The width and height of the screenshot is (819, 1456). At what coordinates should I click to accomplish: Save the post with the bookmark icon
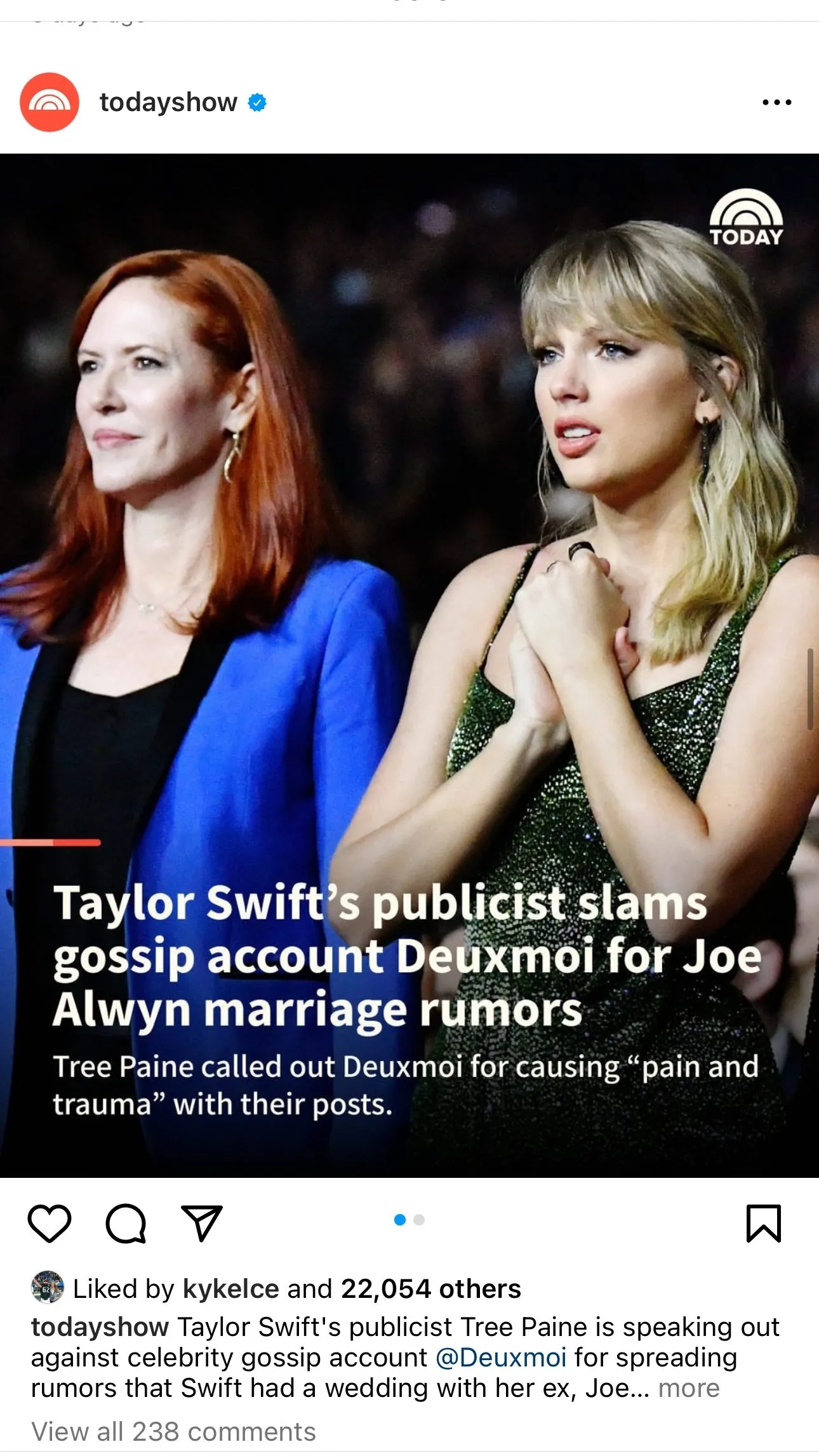coord(763,1223)
